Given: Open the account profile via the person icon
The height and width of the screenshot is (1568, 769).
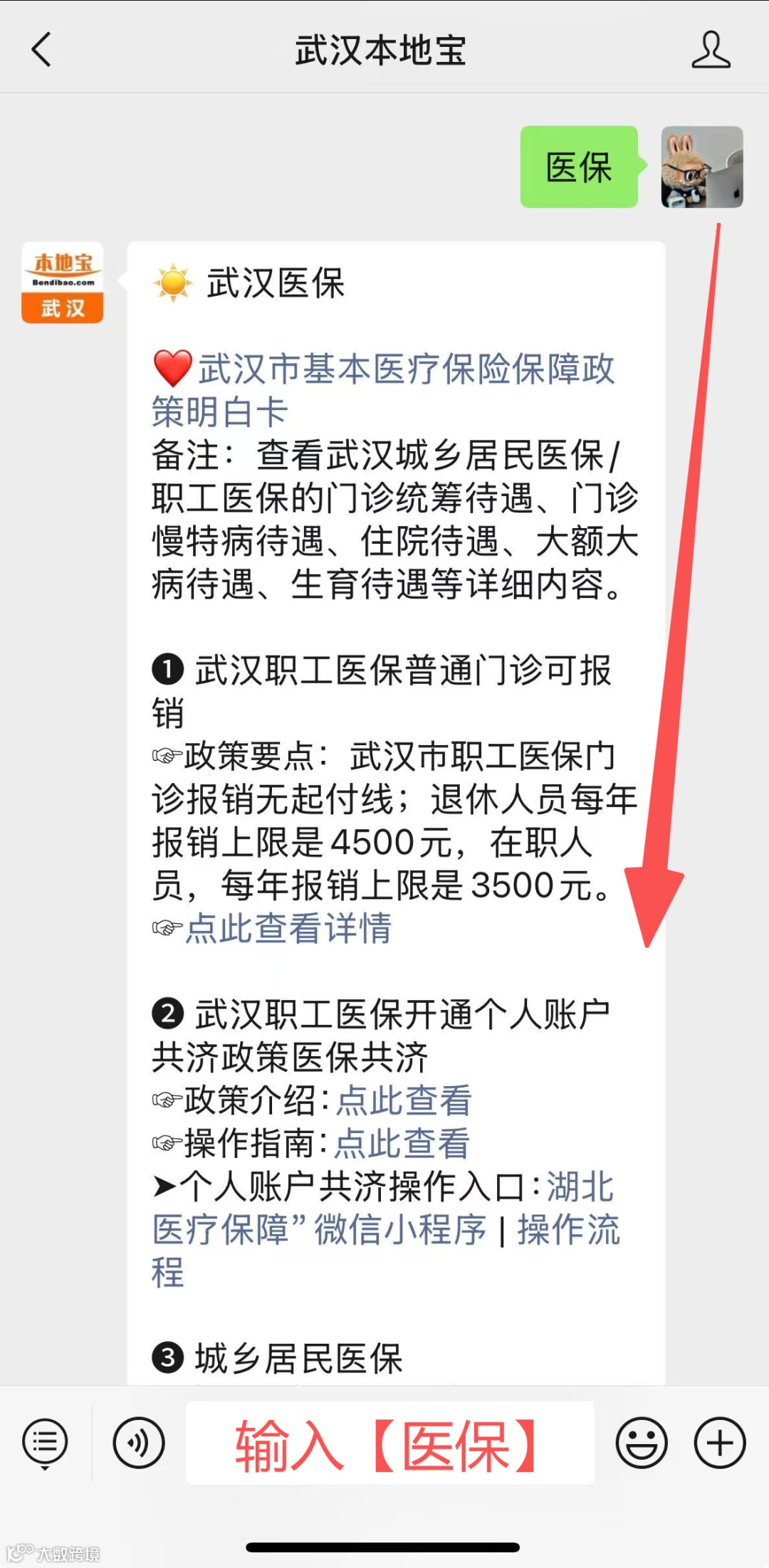Looking at the screenshot, I should point(710,50).
